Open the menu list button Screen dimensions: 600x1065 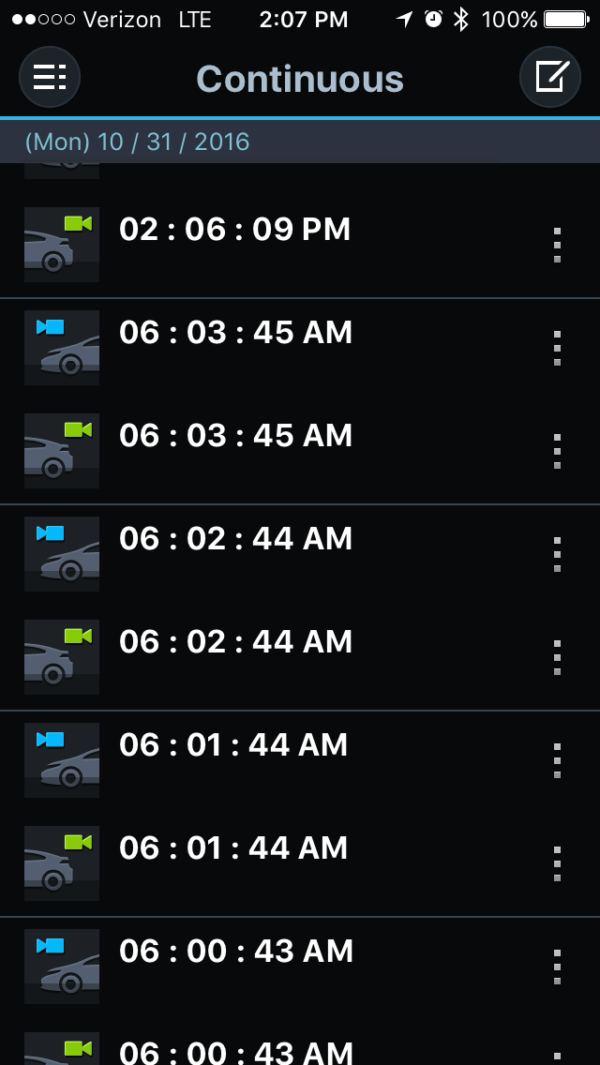click(50, 77)
